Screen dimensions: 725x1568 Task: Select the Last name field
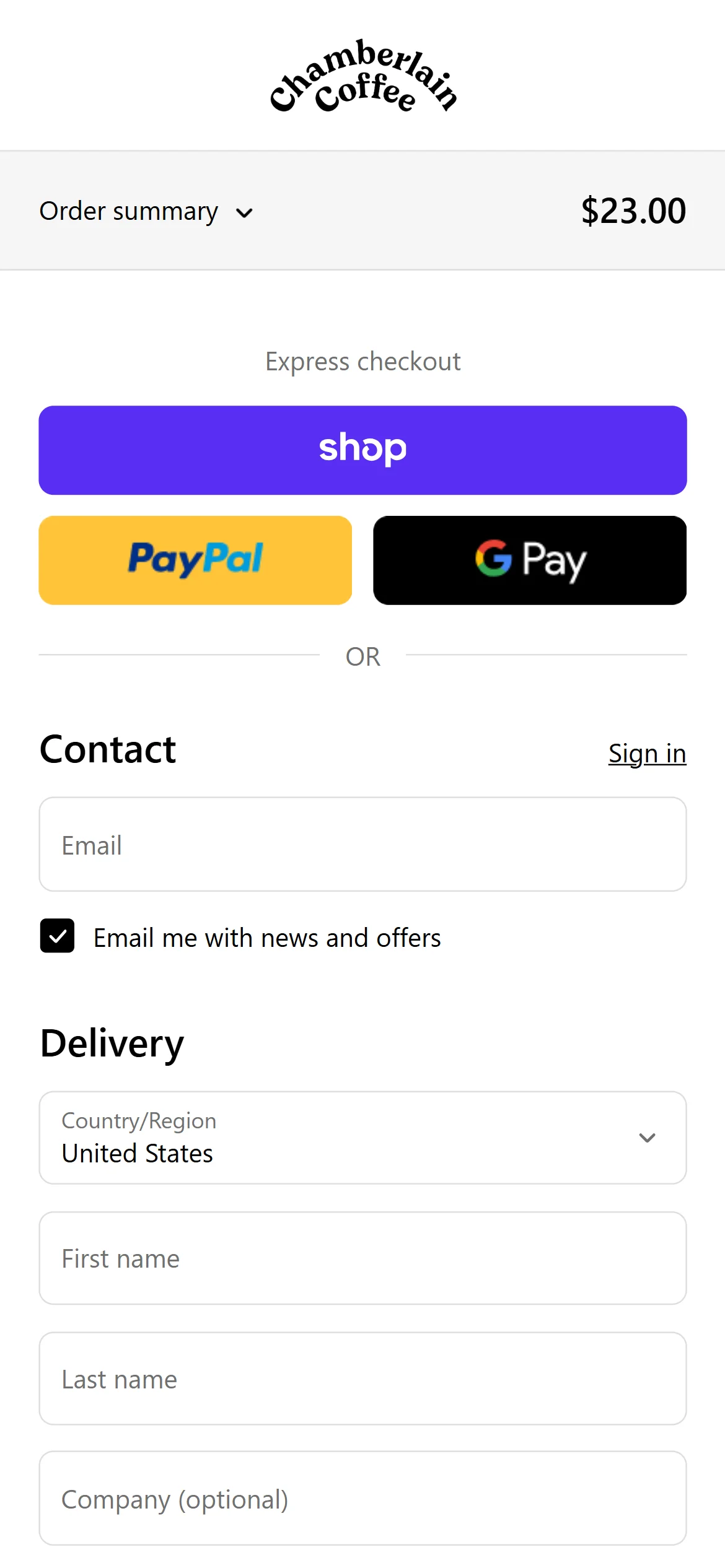tap(362, 1379)
